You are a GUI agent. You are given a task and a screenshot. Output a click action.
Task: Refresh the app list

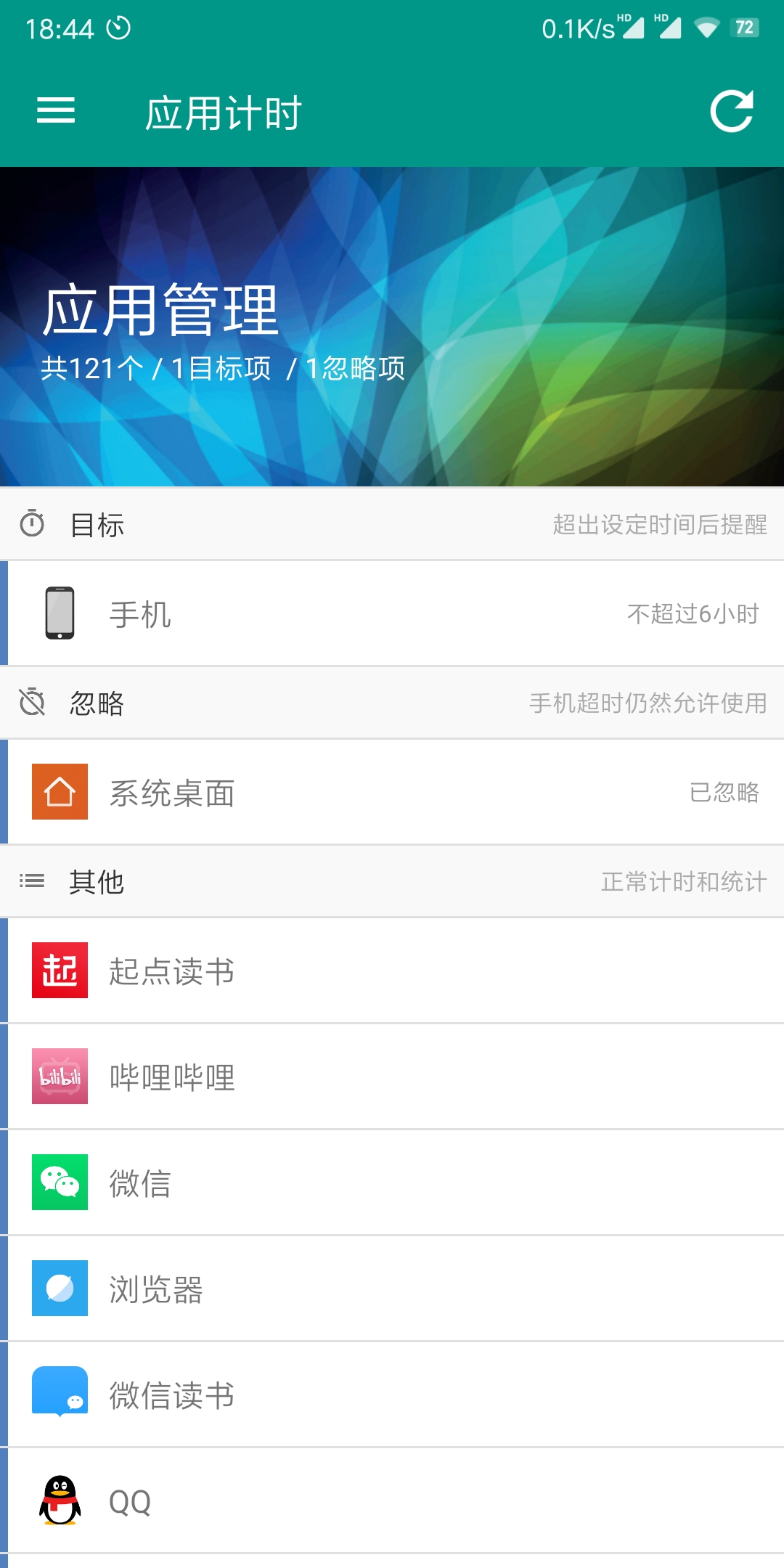coord(731,111)
